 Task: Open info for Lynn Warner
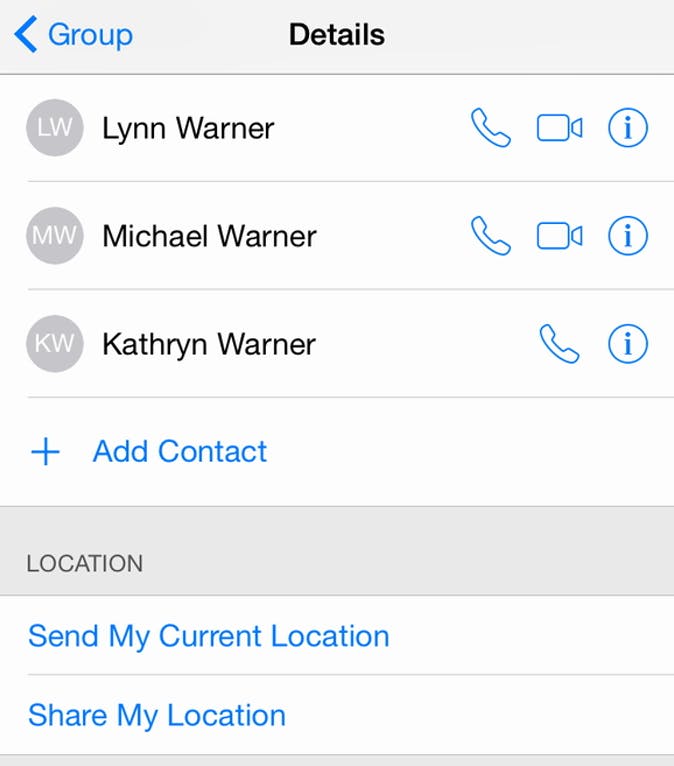(x=628, y=128)
